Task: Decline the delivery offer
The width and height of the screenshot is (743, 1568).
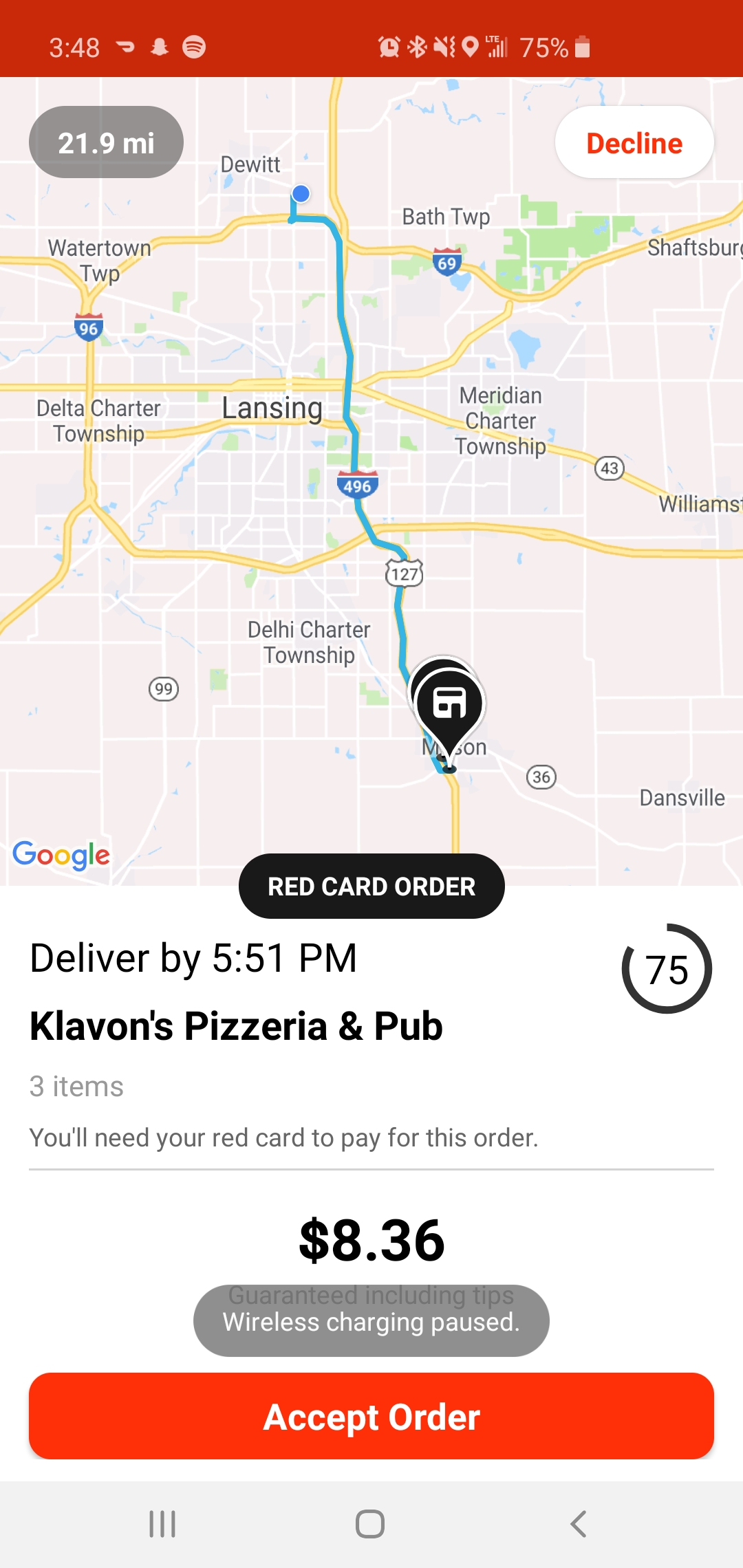Action: pyautogui.click(x=634, y=142)
